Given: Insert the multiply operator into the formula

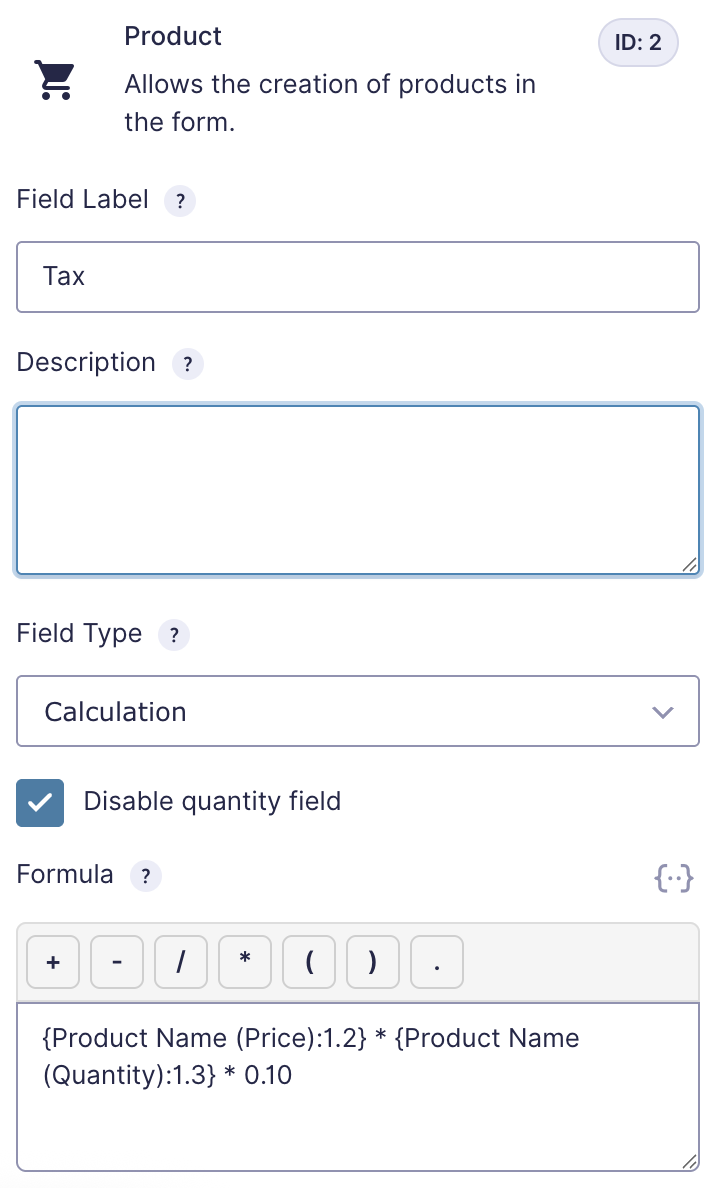Looking at the screenshot, I should point(245,962).
